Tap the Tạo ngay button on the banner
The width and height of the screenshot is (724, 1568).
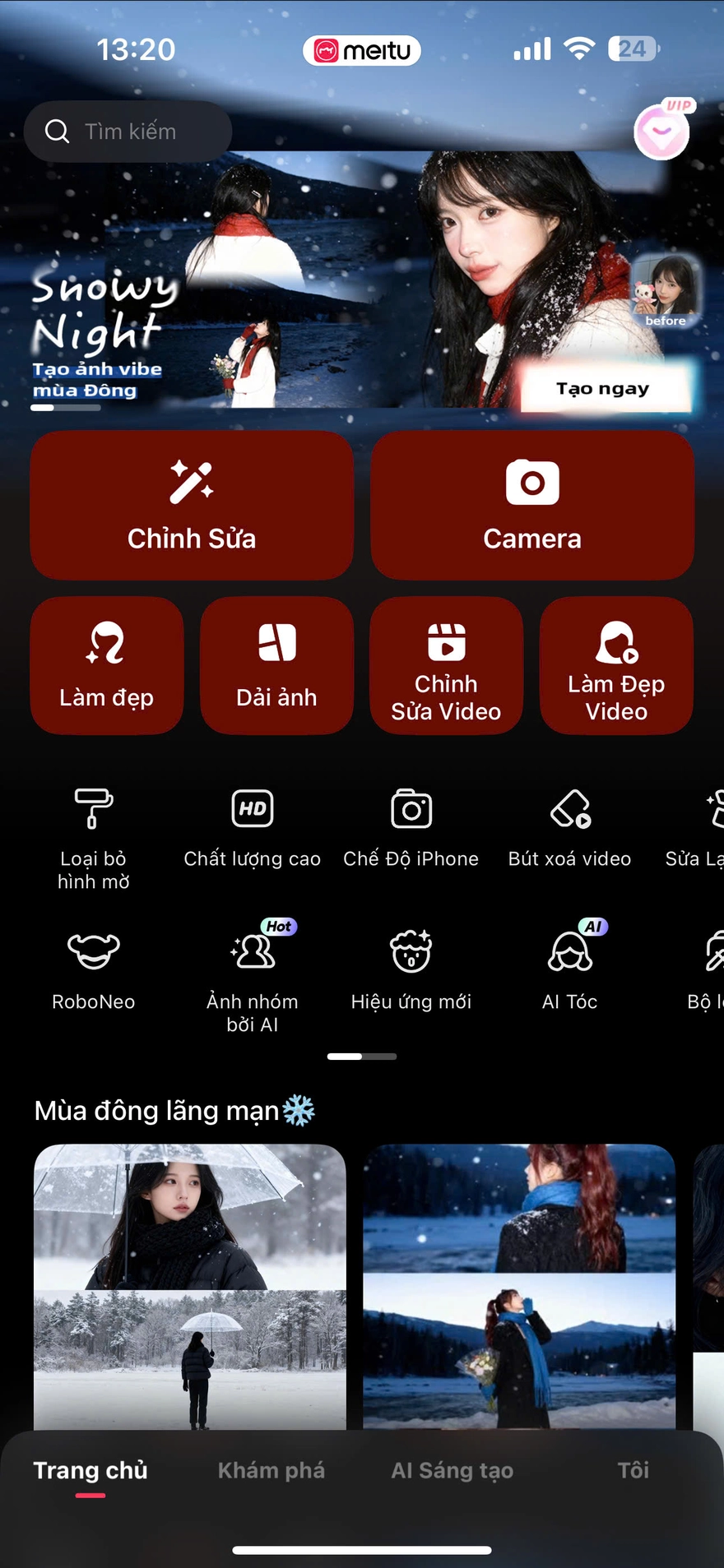tap(605, 388)
